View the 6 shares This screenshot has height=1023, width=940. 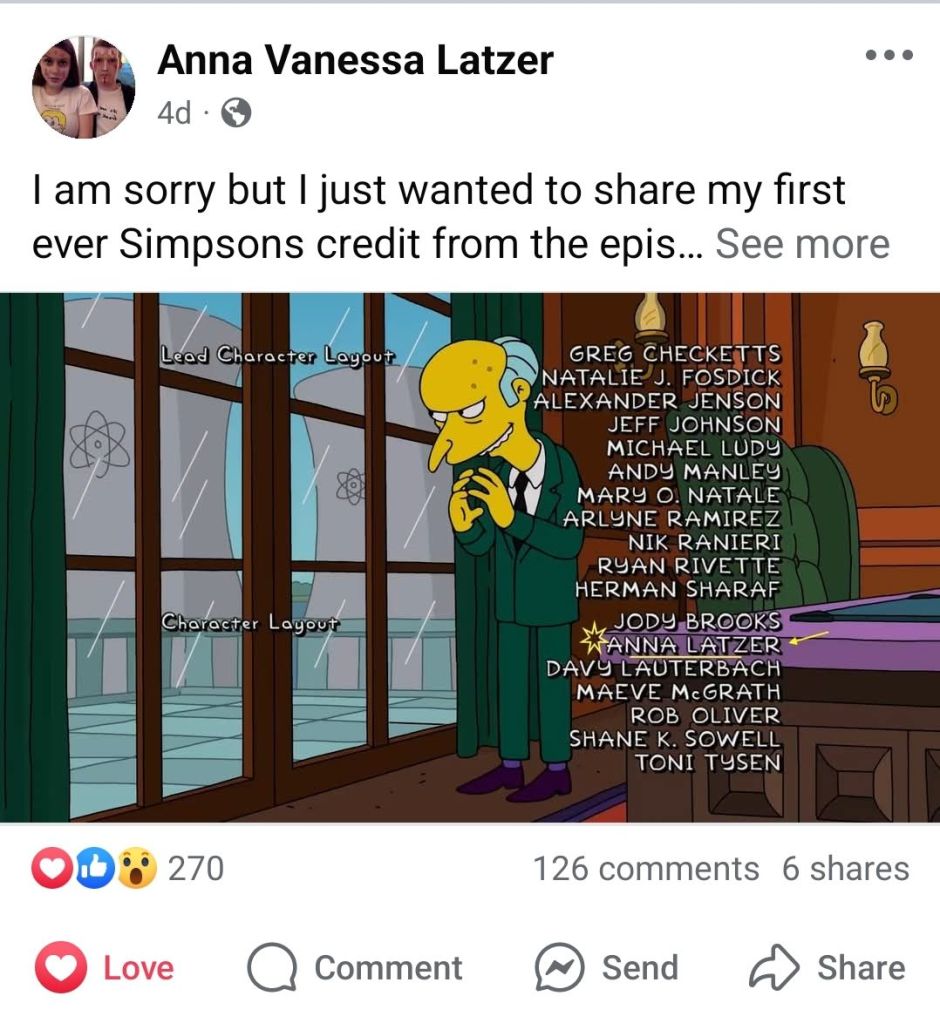[x=845, y=868]
